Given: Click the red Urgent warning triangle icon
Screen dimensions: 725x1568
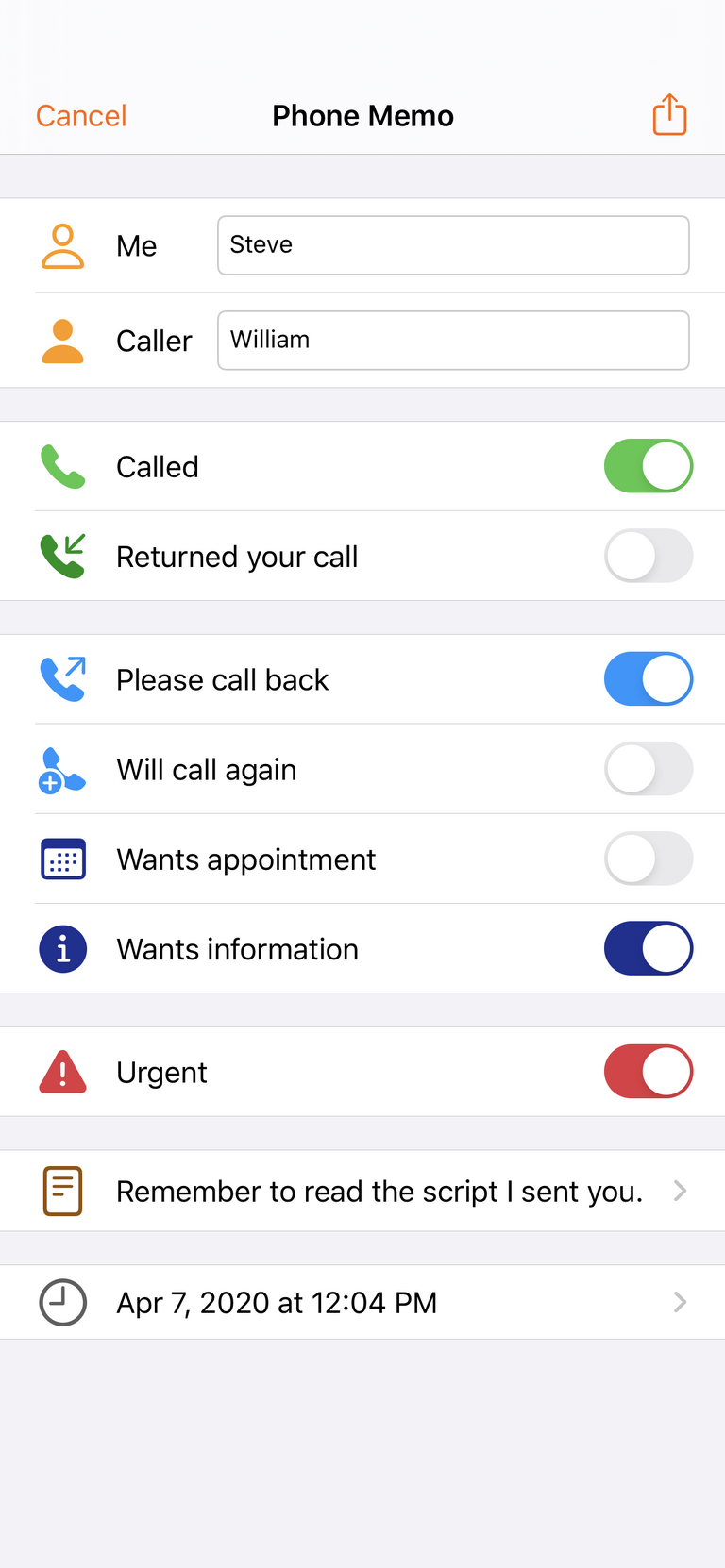Looking at the screenshot, I should pos(62,1071).
